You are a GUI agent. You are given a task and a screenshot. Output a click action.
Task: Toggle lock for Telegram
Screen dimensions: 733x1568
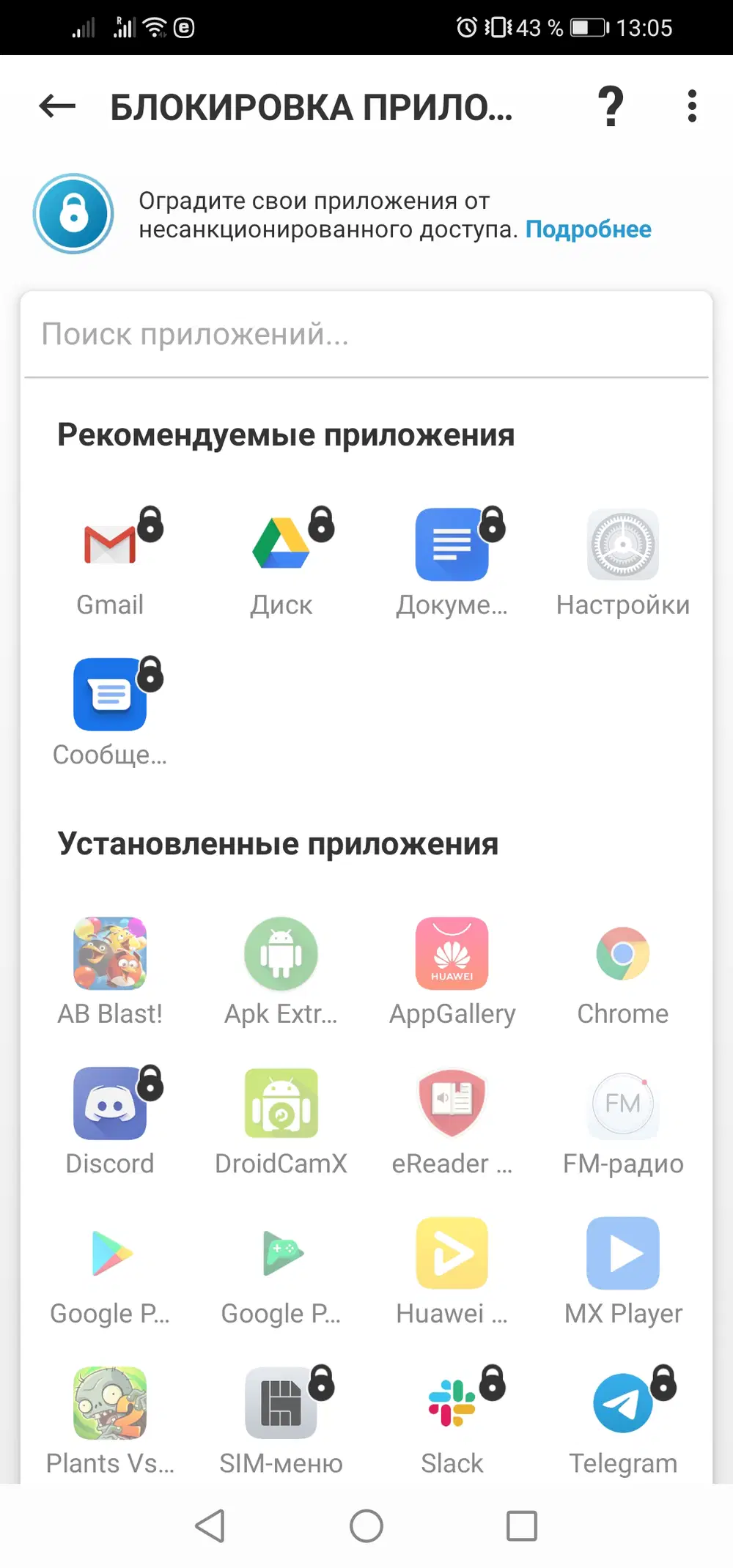click(622, 1404)
